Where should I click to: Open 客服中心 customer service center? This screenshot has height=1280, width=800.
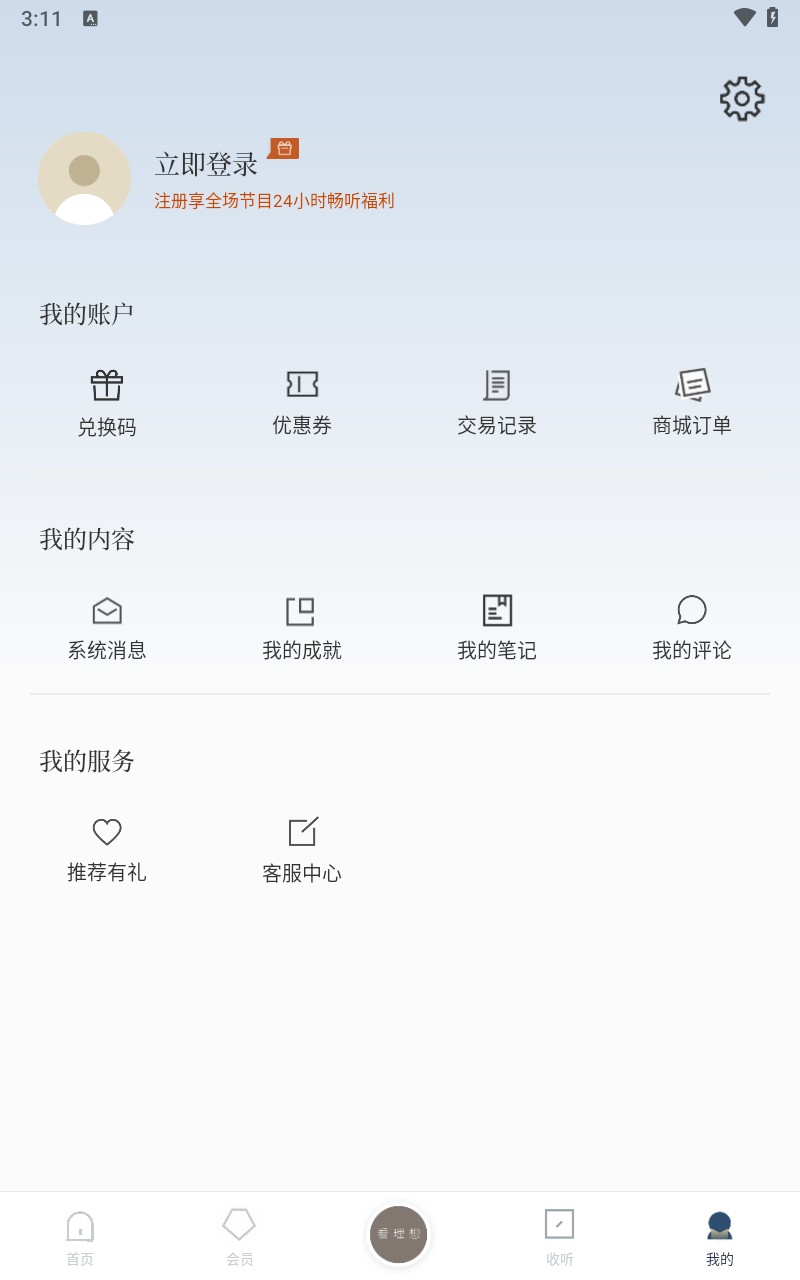click(x=302, y=847)
